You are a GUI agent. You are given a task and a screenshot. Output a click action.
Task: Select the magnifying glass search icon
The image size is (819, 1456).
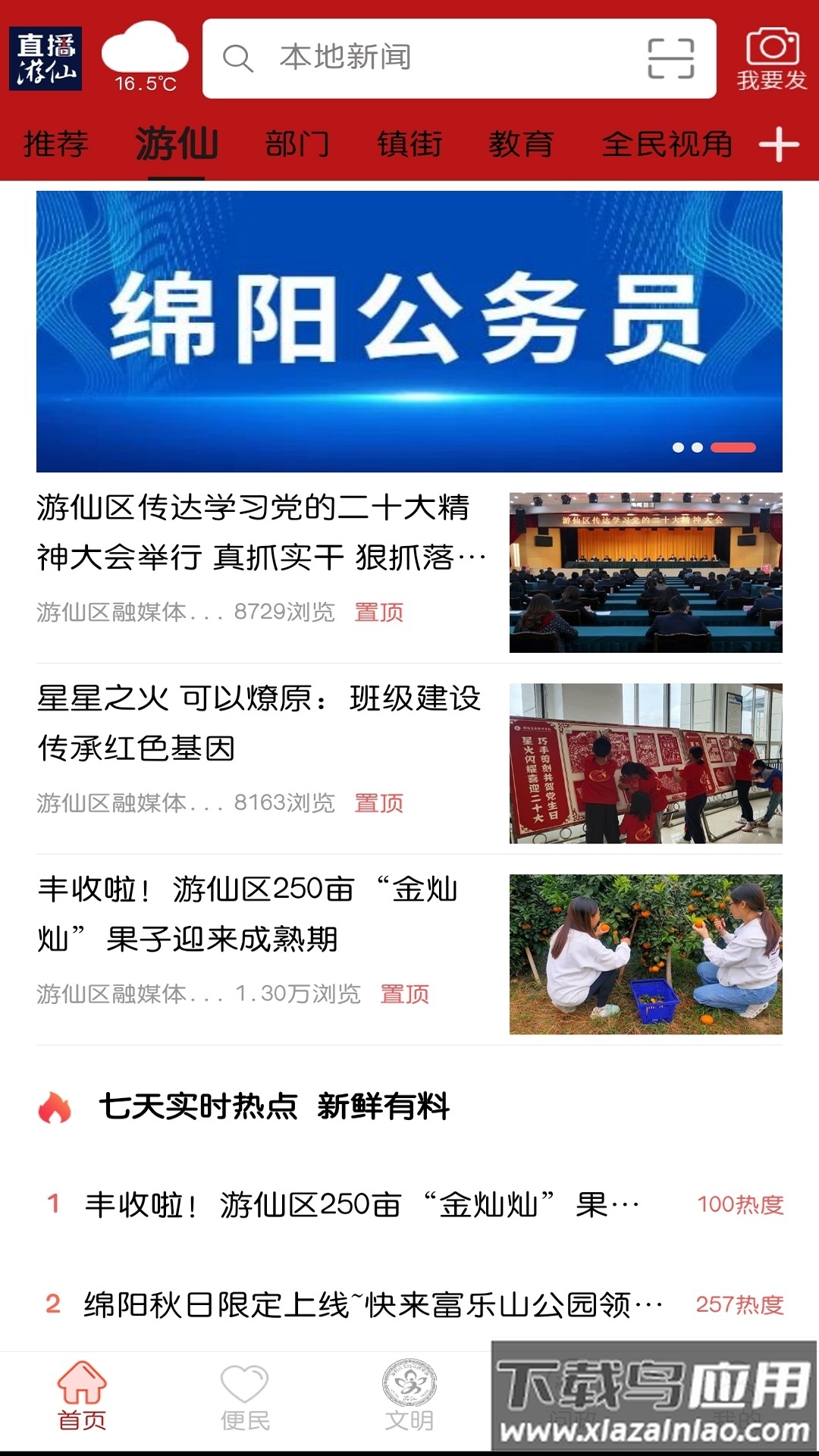click(x=240, y=59)
